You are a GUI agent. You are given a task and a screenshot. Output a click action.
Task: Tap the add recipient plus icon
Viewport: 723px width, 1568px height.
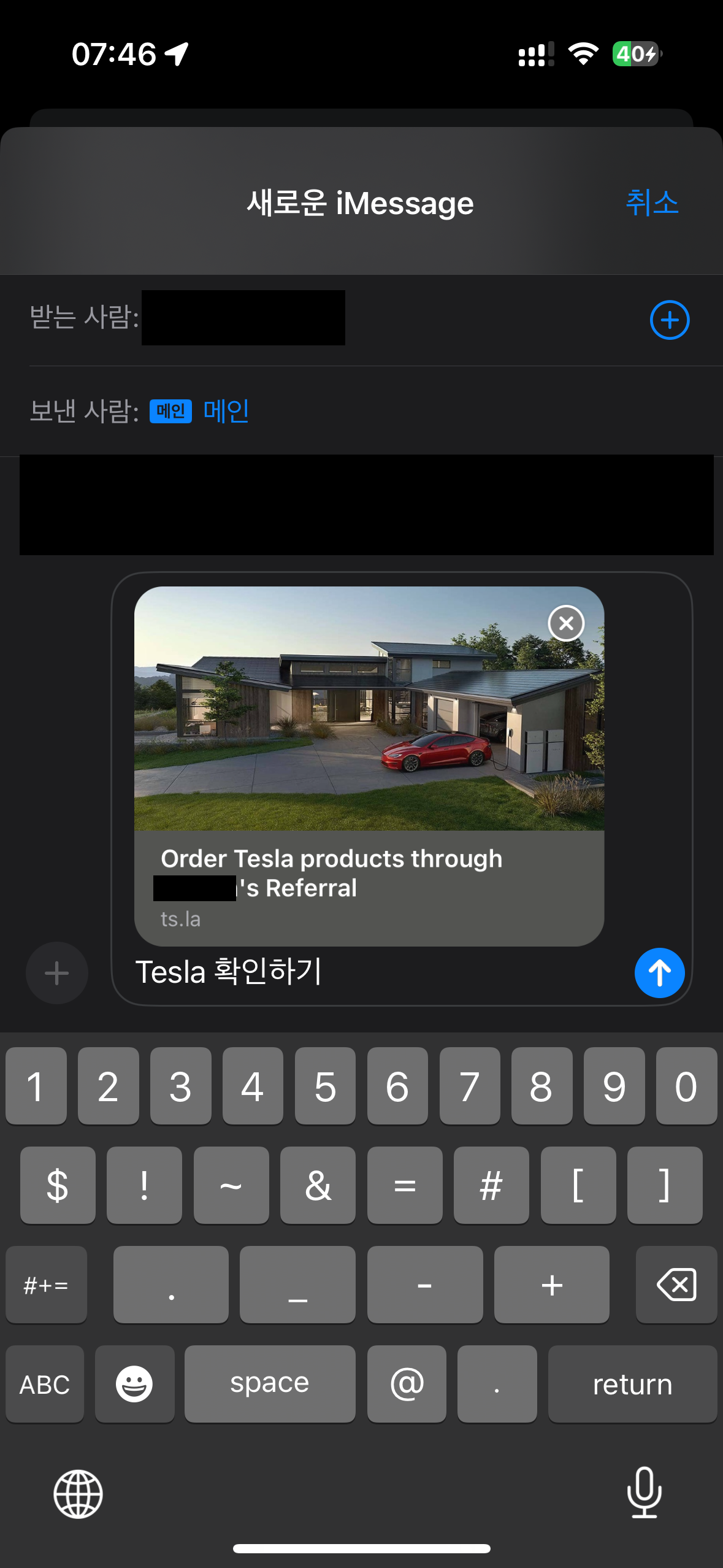pos(668,320)
